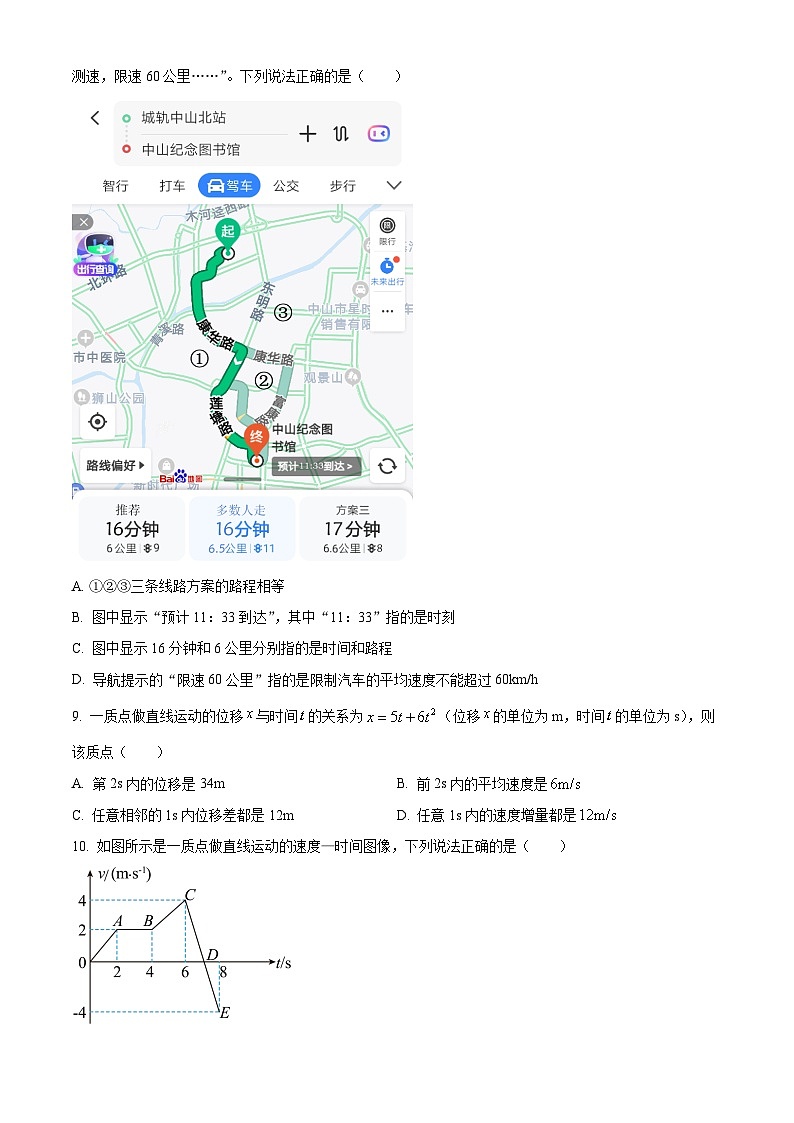Dismiss the promo with the X button
This screenshot has width=794, height=1123.
[83, 222]
